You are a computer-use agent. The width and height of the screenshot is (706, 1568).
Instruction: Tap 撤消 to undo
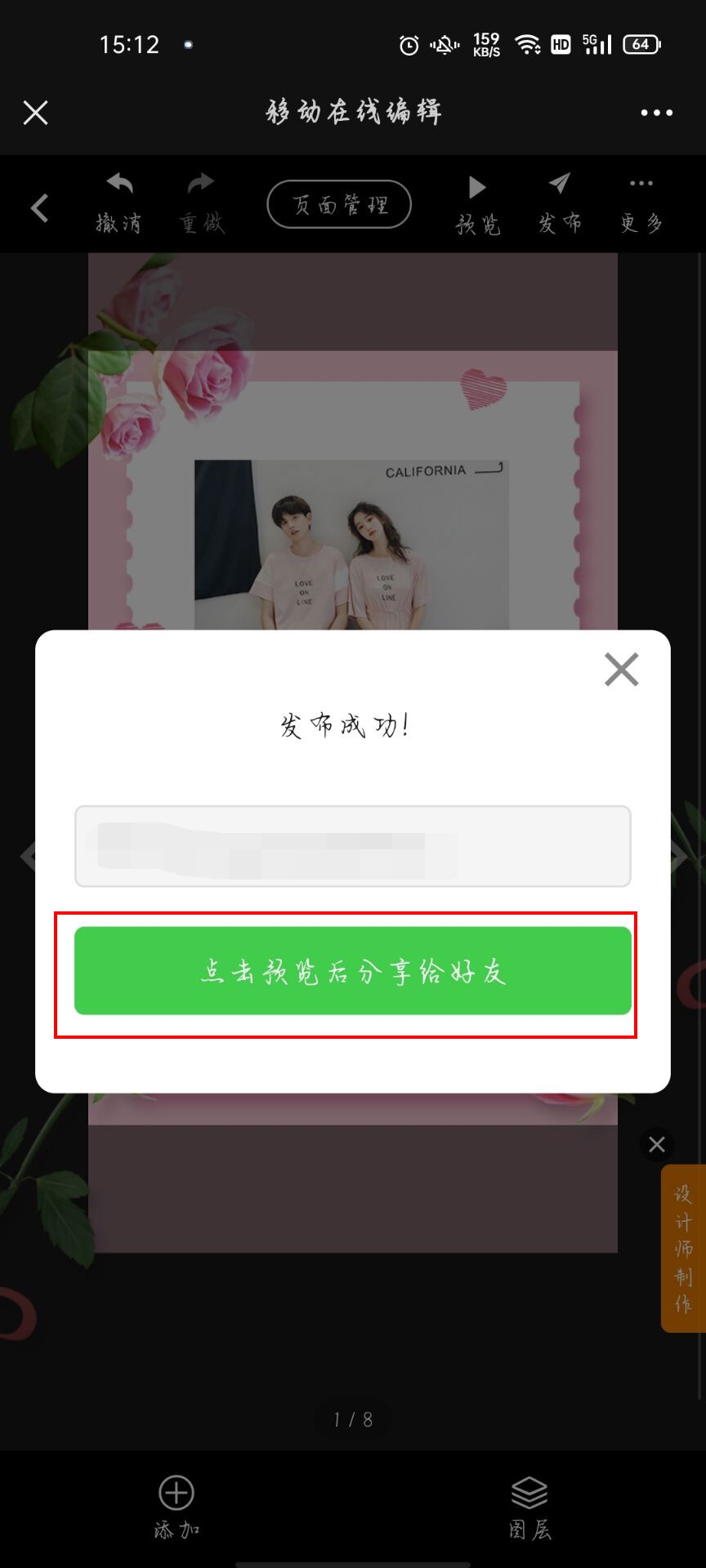pyautogui.click(x=119, y=203)
